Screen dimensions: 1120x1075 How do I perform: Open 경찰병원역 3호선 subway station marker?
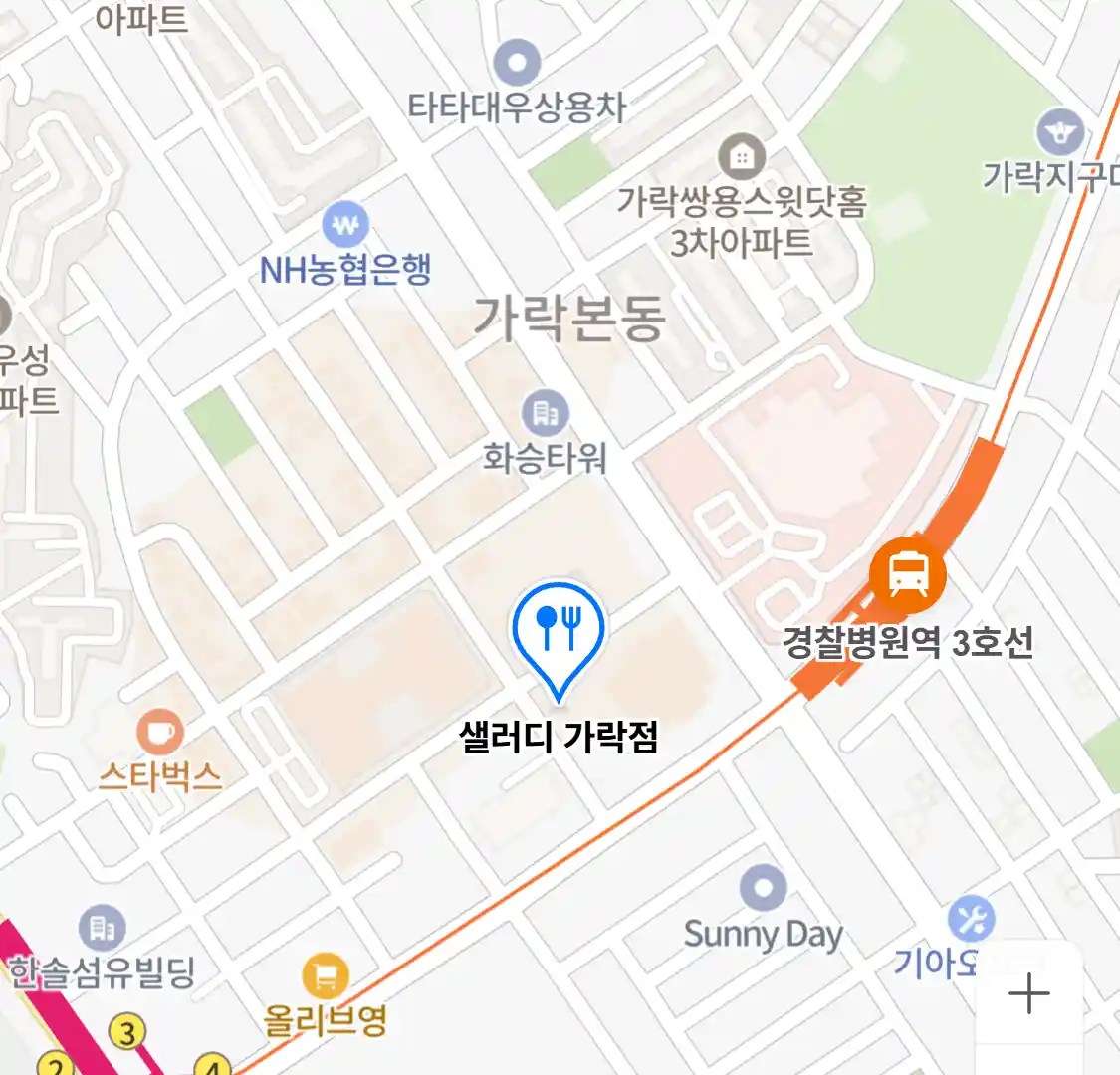tap(907, 575)
